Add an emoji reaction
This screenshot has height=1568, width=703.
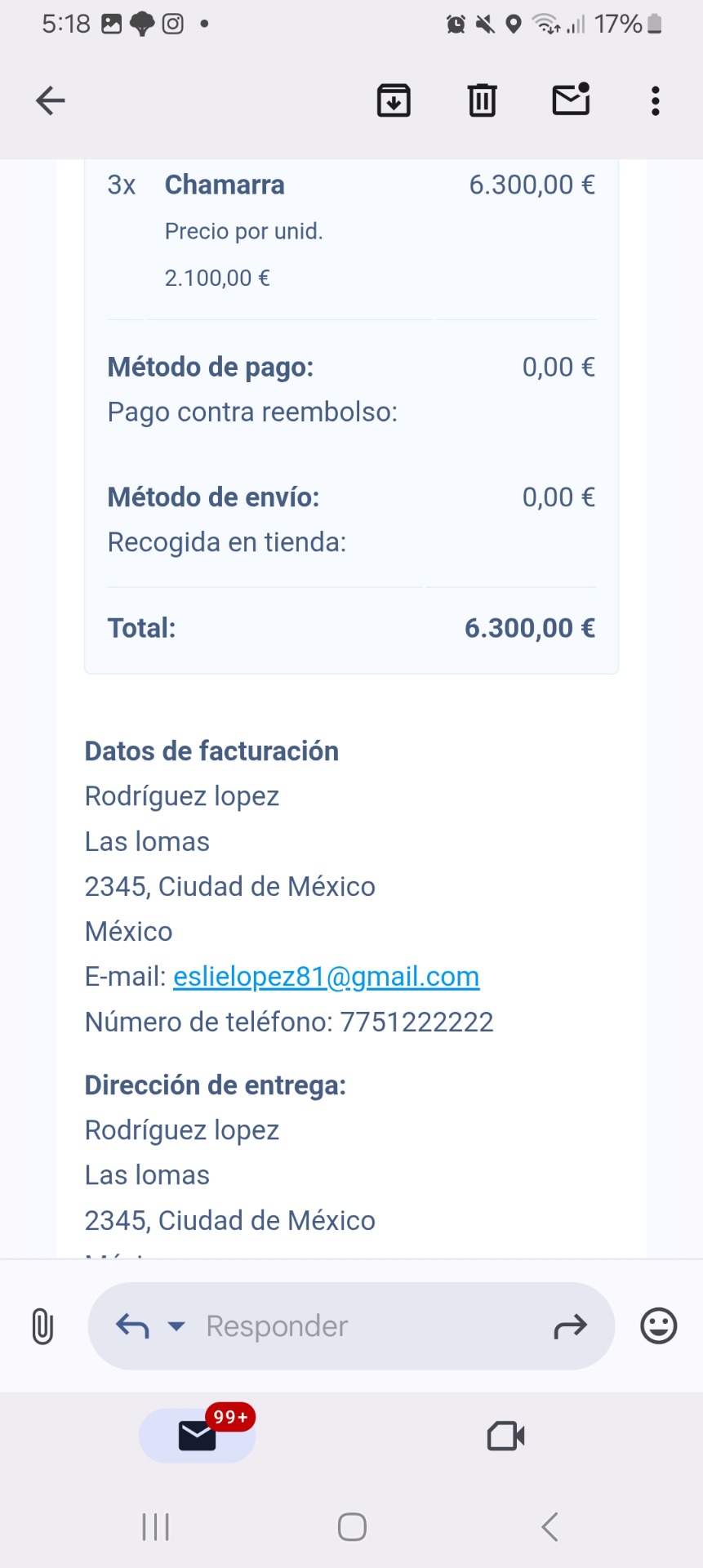click(x=658, y=1325)
